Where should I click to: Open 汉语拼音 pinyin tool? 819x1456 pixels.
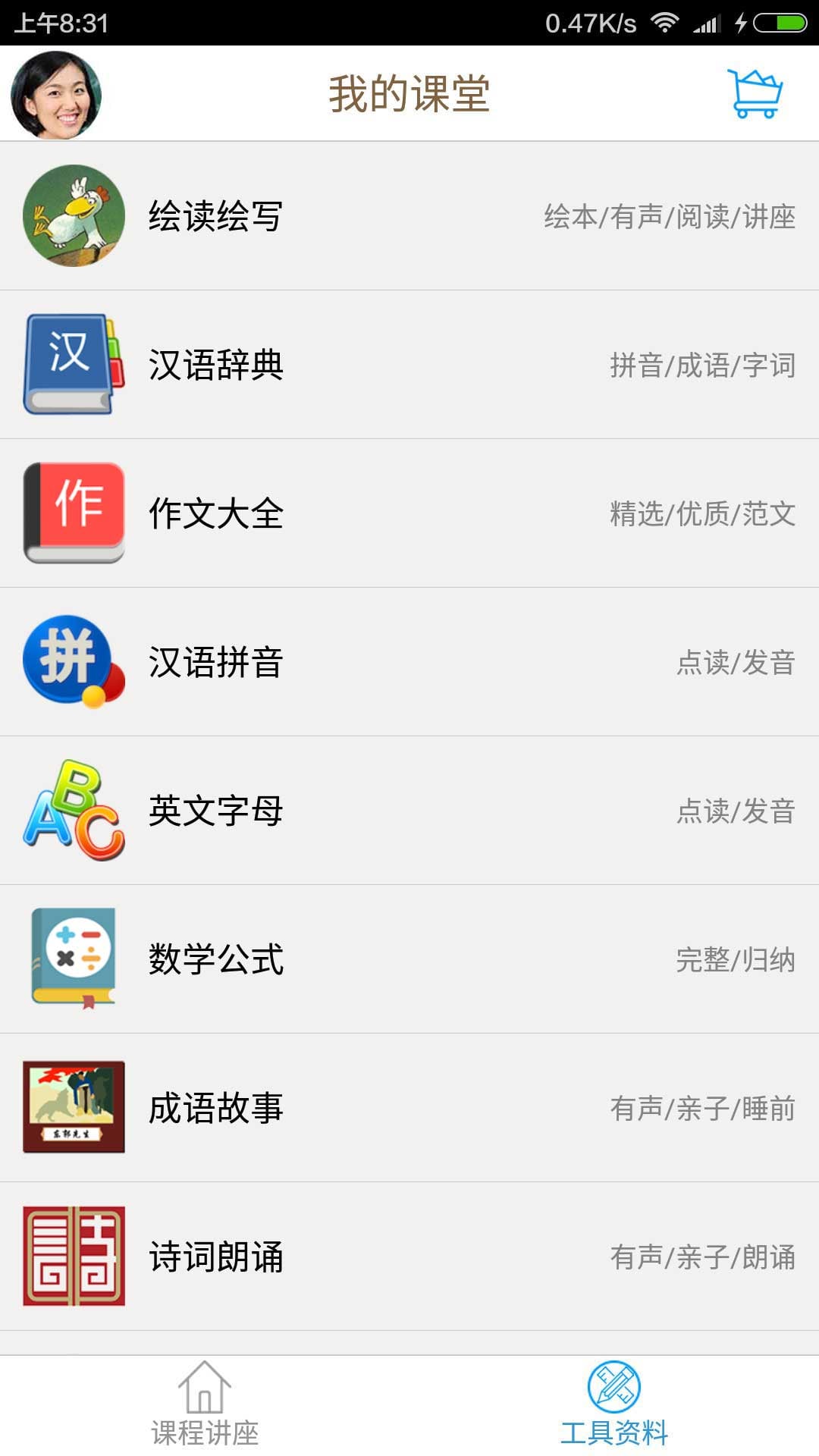[409, 662]
